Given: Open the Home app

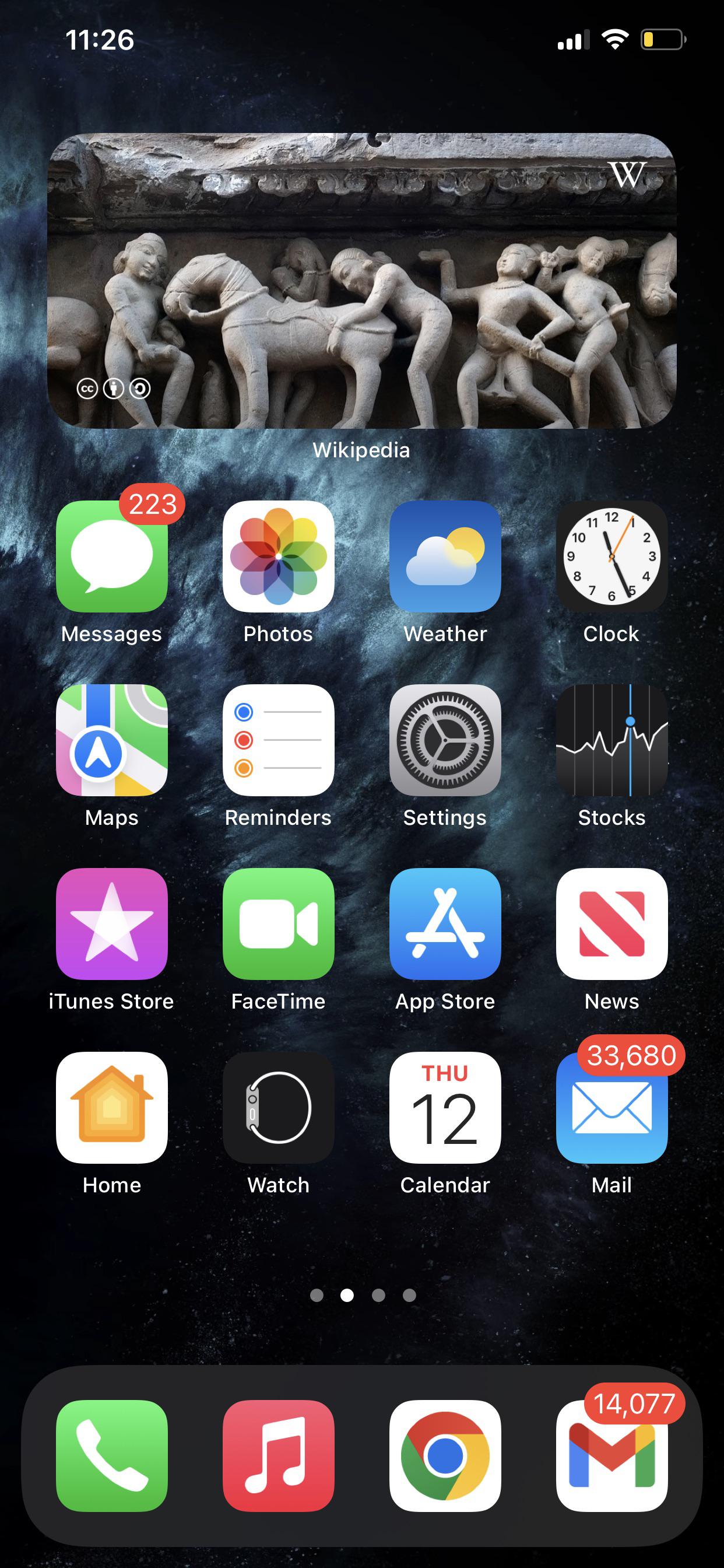Looking at the screenshot, I should pyautogui.click(x=111, y=1108).
